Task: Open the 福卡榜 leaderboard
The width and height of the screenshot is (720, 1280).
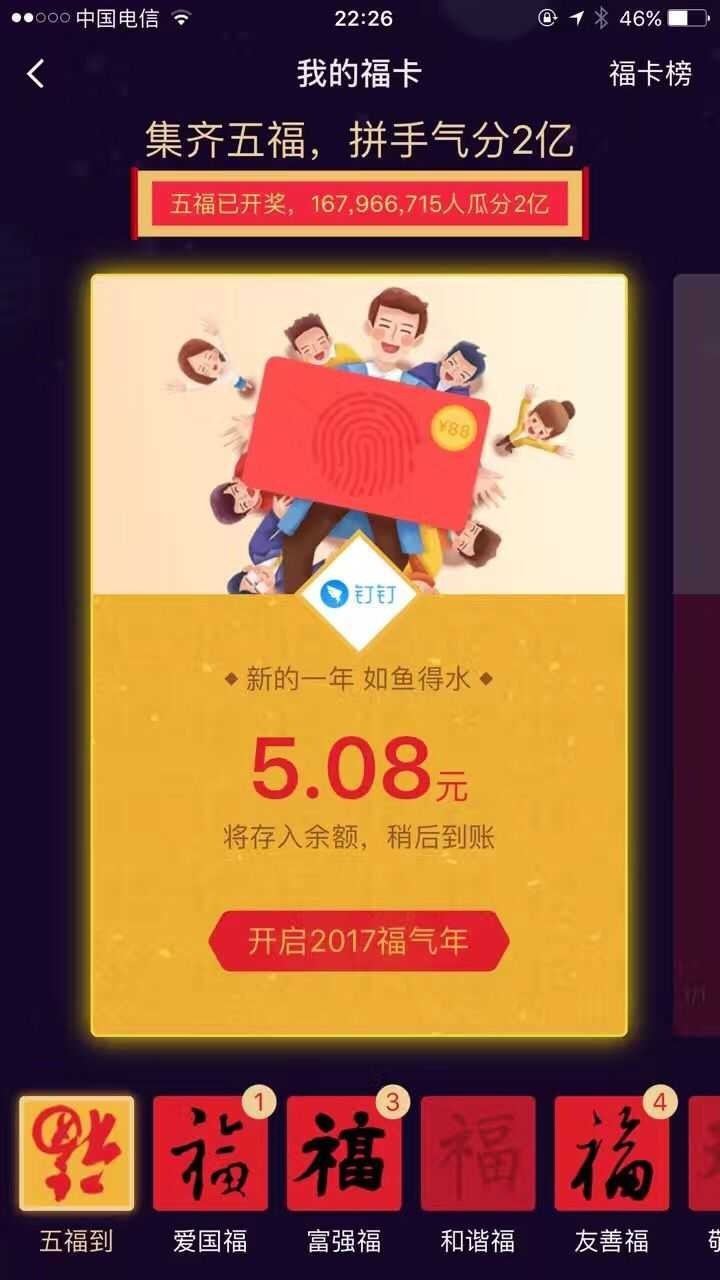Action: click(x=650, y=73)
